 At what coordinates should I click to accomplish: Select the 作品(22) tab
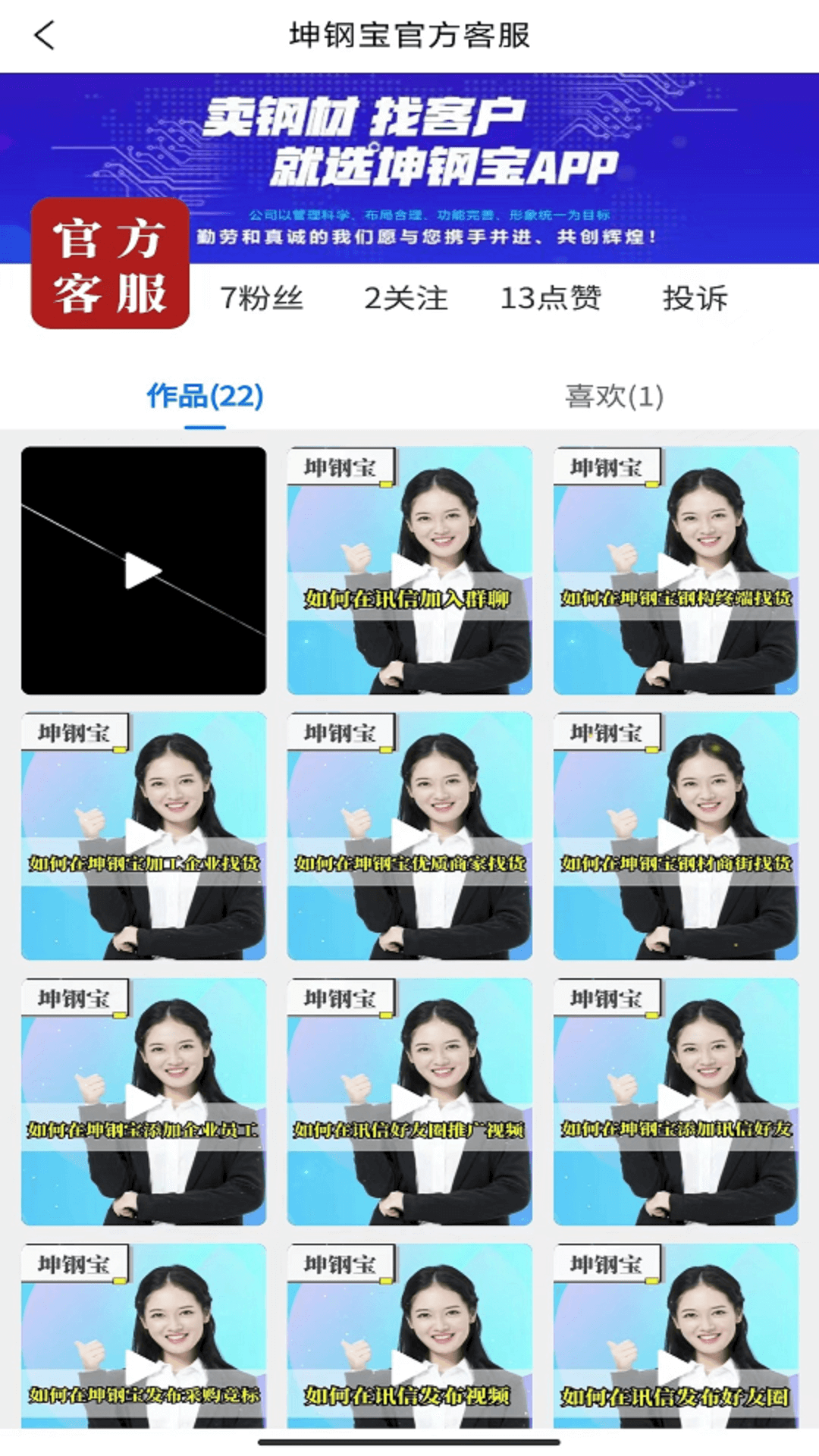click(205, 397)
